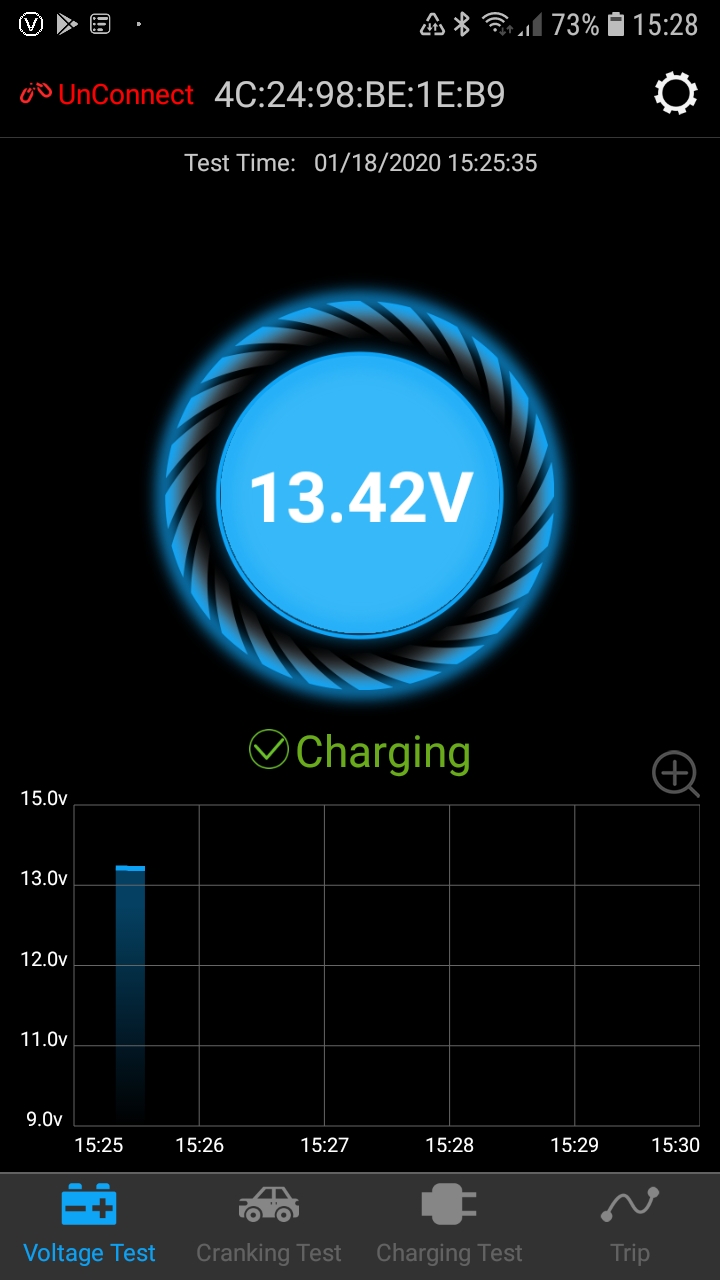Screen dimensions: 720x1280
Task: Switch to the Voltage Test tab
Action: [90, 1225]
